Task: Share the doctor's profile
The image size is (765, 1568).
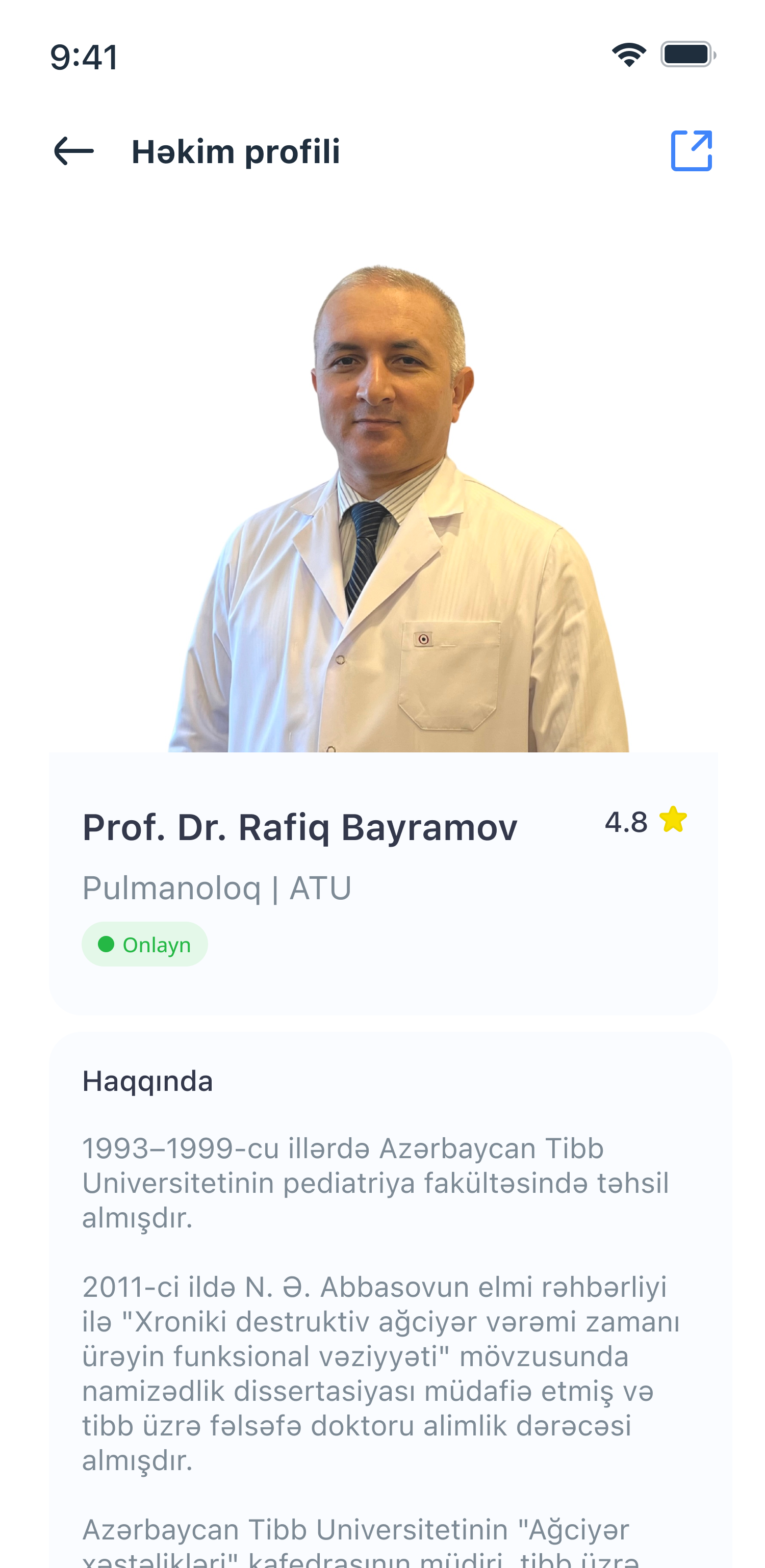Action: [x=691, y=151]
